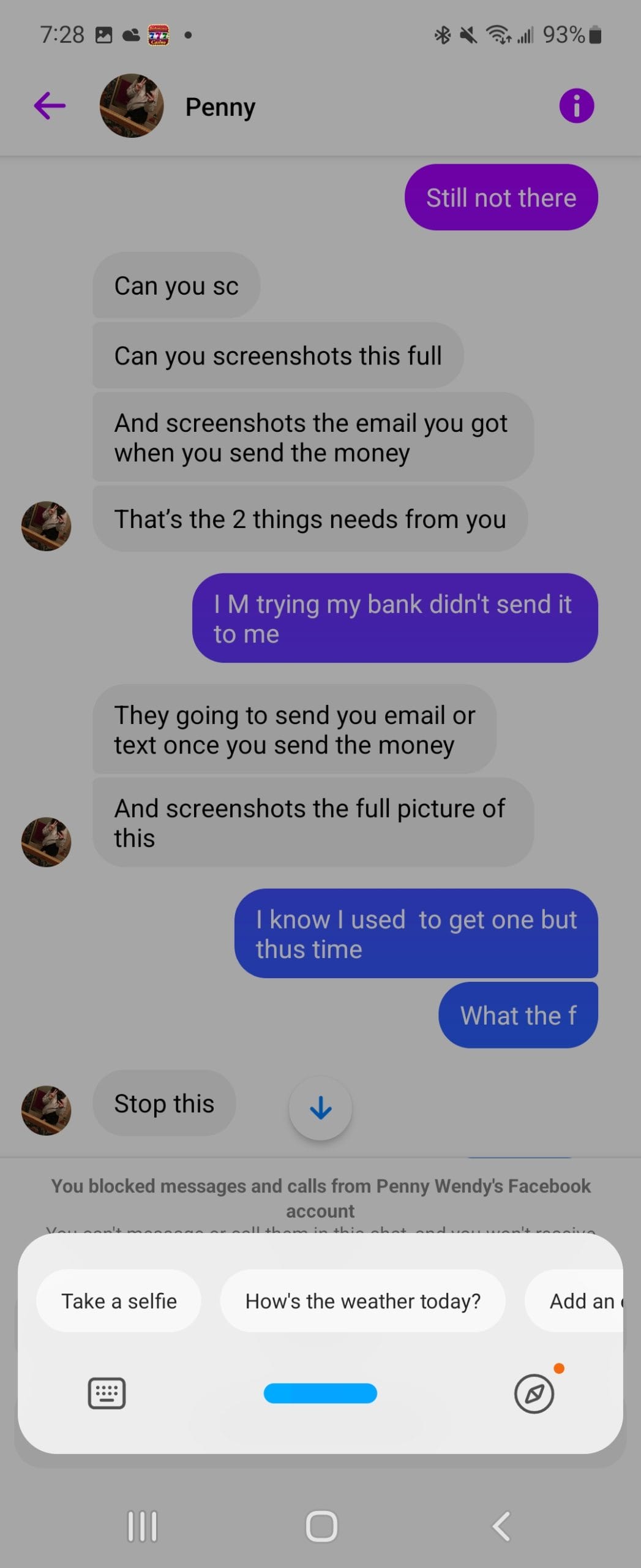Open recent apps from navigation bar

point(142,1526)
